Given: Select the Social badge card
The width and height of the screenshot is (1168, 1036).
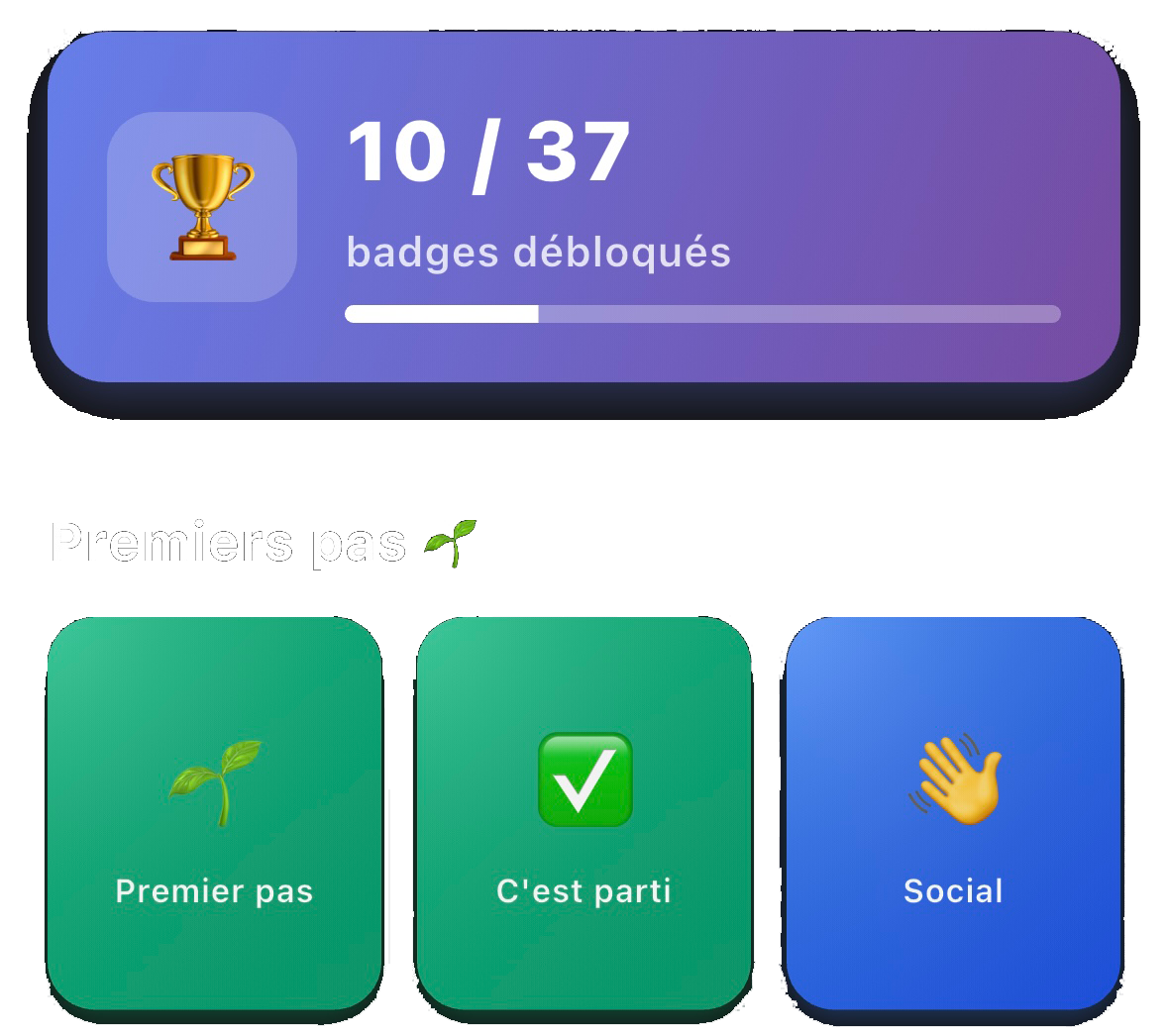Looking at the screenshot, I should [x=953, y=814].
